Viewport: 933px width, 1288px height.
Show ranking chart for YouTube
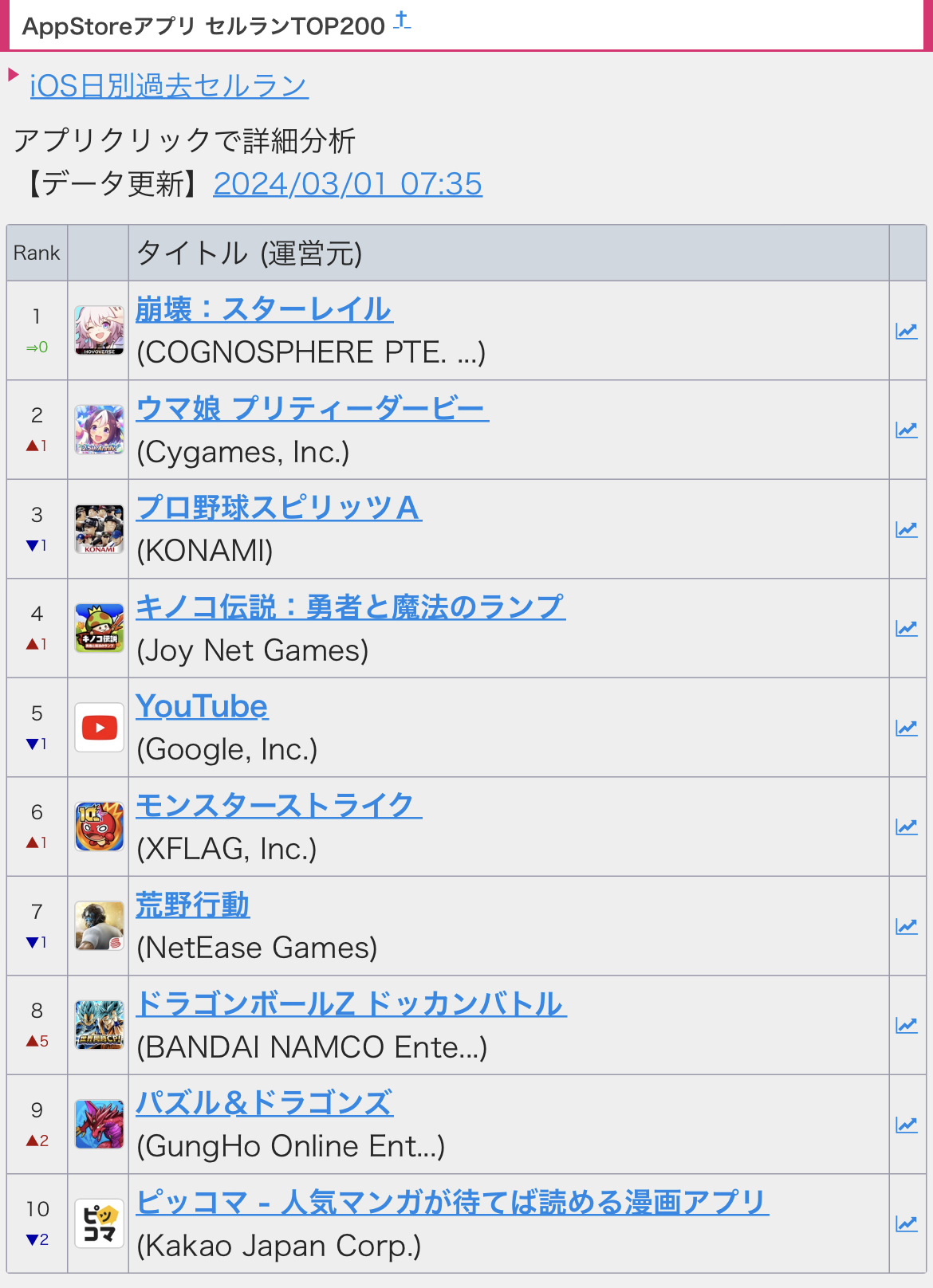tap(907, 728)
